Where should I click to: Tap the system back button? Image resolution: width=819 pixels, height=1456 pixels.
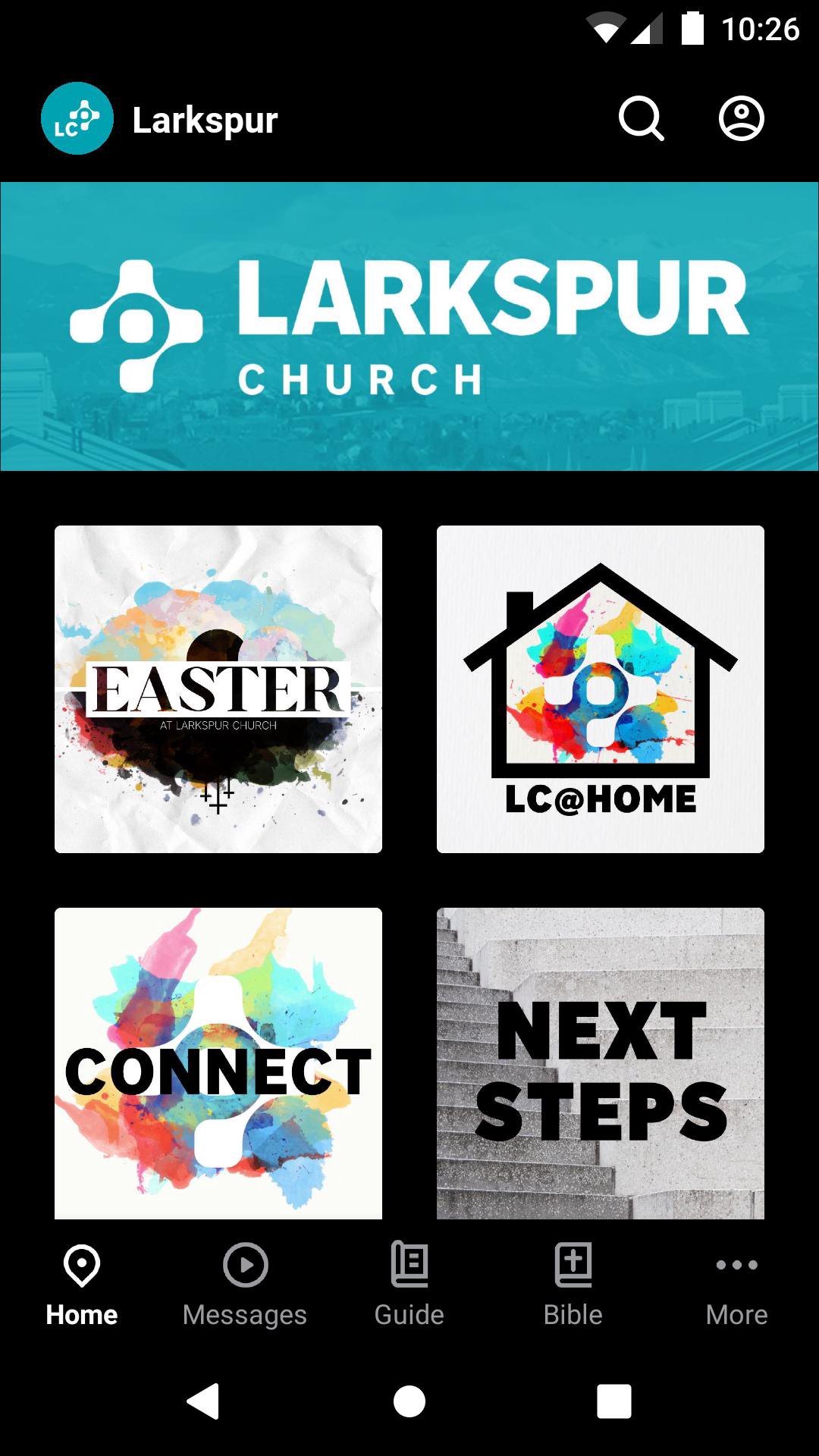pyautogui.click(x=203, y=1401)
